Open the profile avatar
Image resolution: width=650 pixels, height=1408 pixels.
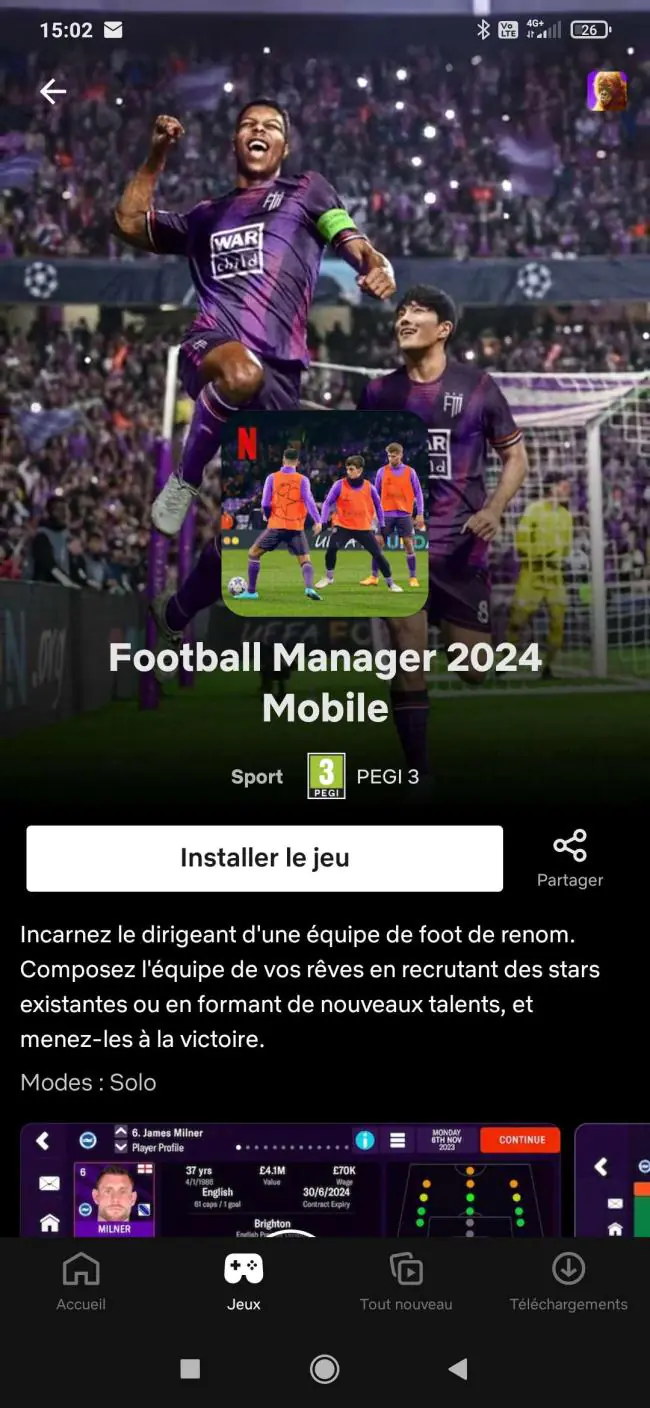(x=607, y=91)
